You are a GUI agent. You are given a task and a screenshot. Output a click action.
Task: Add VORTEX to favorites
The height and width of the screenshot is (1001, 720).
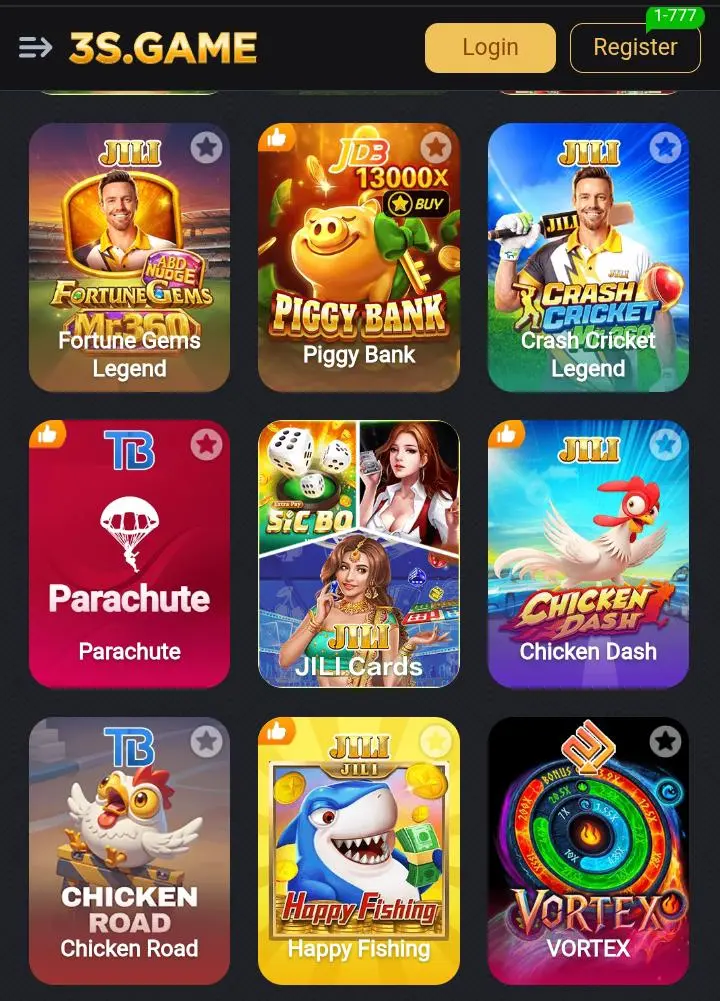[665, 741]
